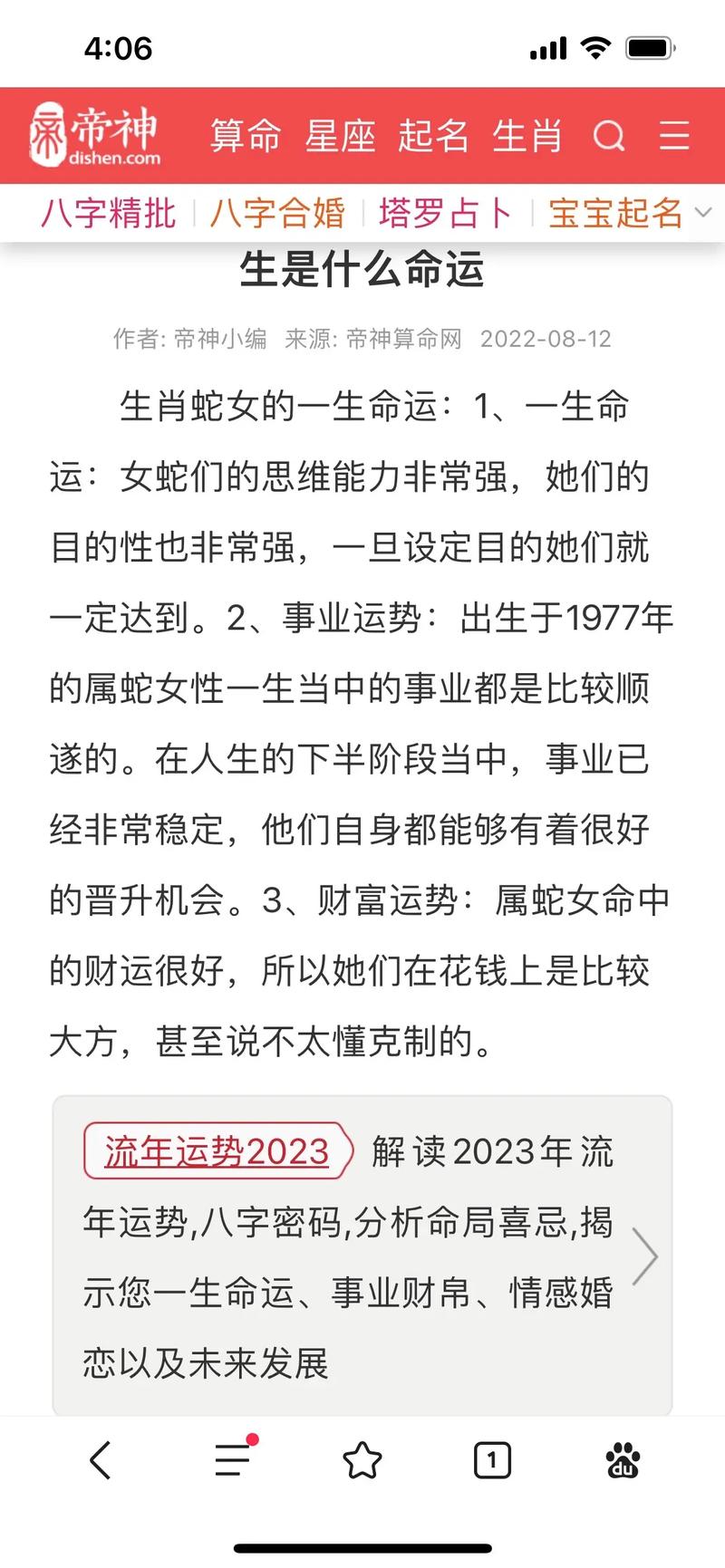This screenshot has width=725, height=1568.
Task: Bookmark this page with the star
Action: point(362,1459)
